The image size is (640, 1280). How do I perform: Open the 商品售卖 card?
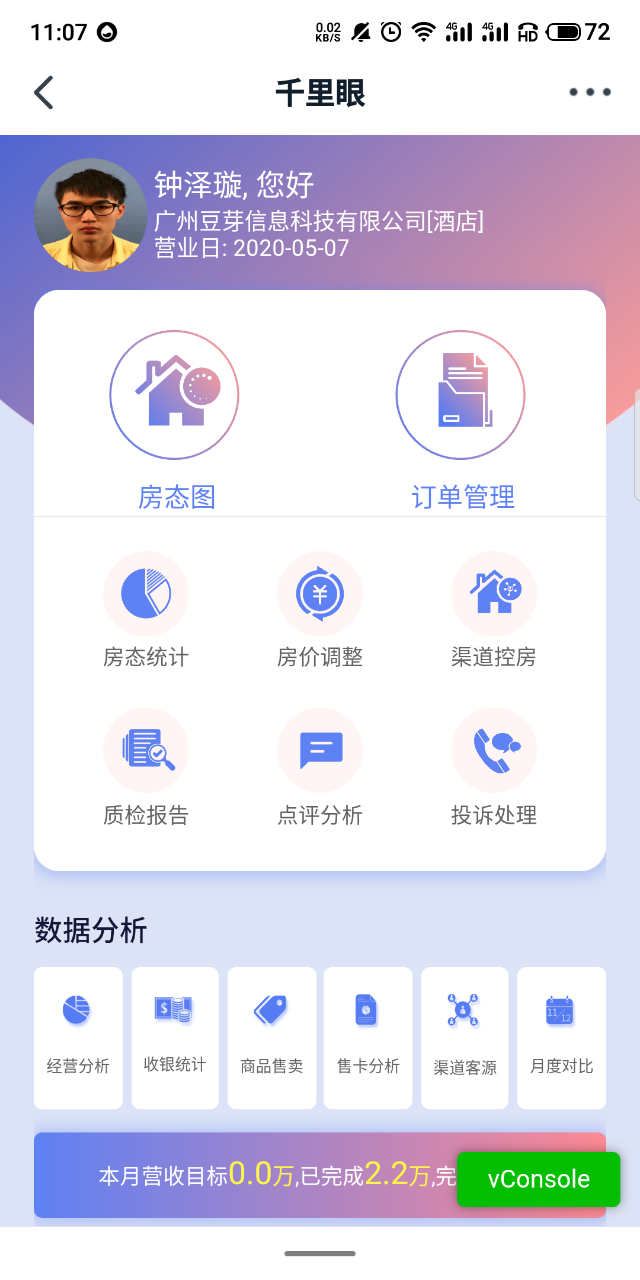272,1037
